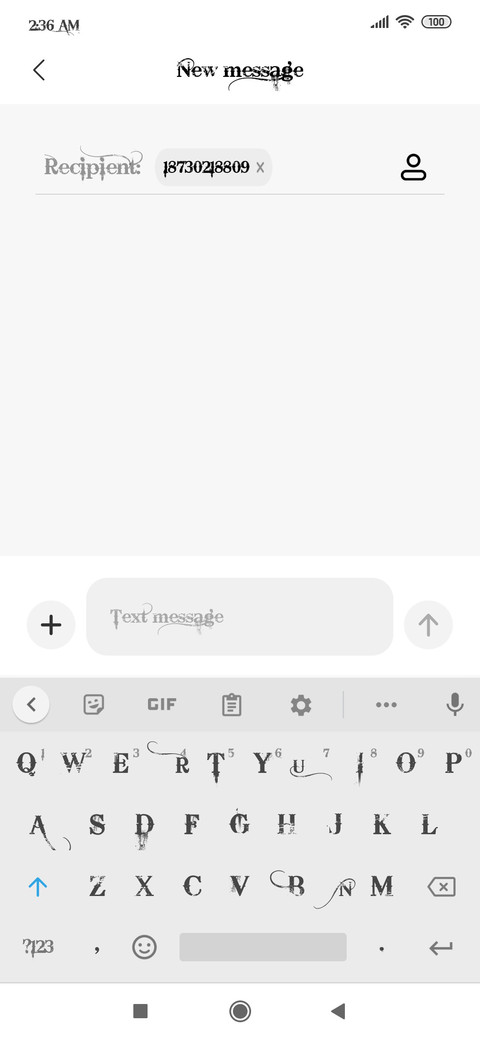The height and width of the screenshot is (1040, 480).
Task: Hit the keyboard backspace key
Action: (x=442, y=886)
